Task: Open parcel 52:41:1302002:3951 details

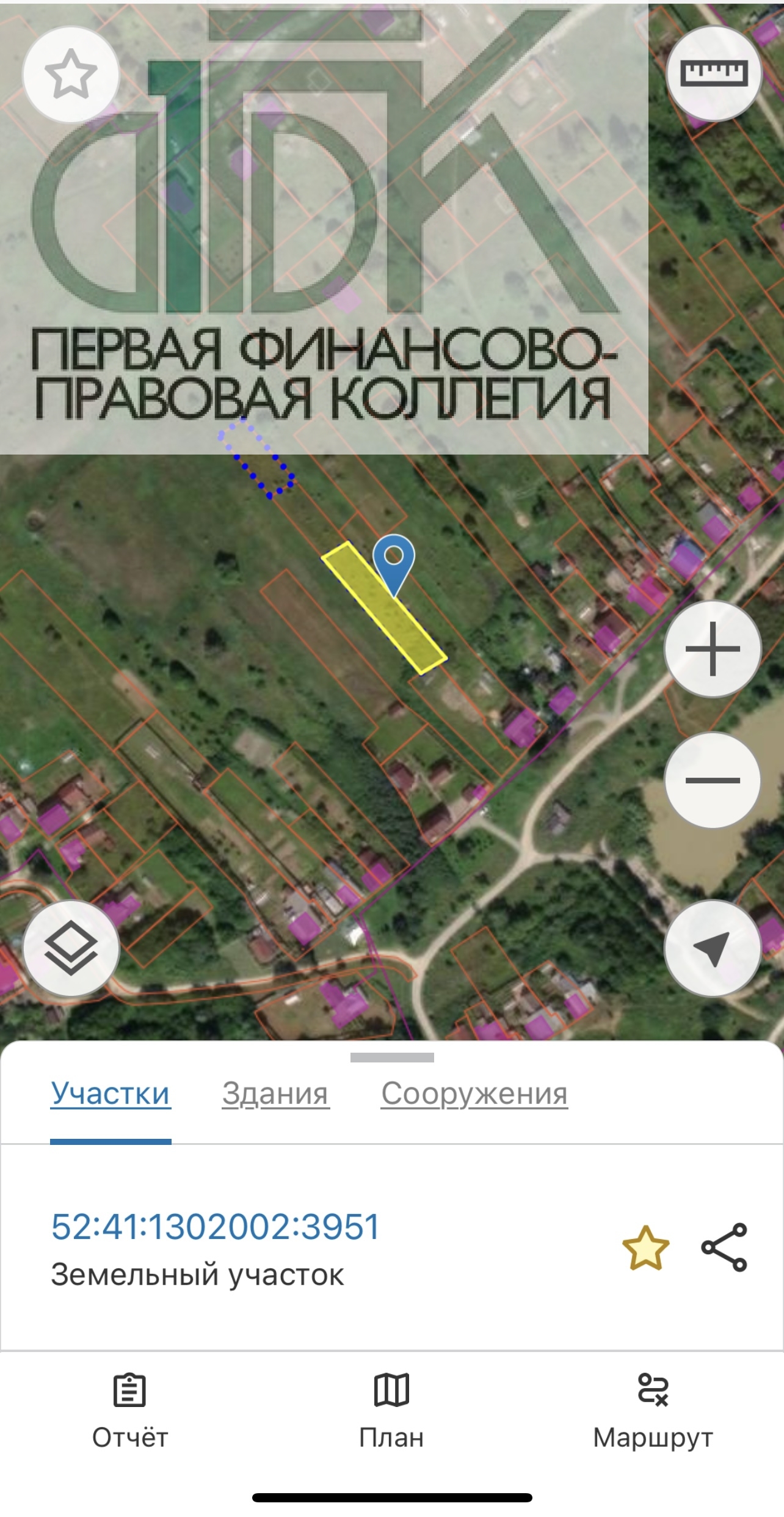Action: (216, 1226)
